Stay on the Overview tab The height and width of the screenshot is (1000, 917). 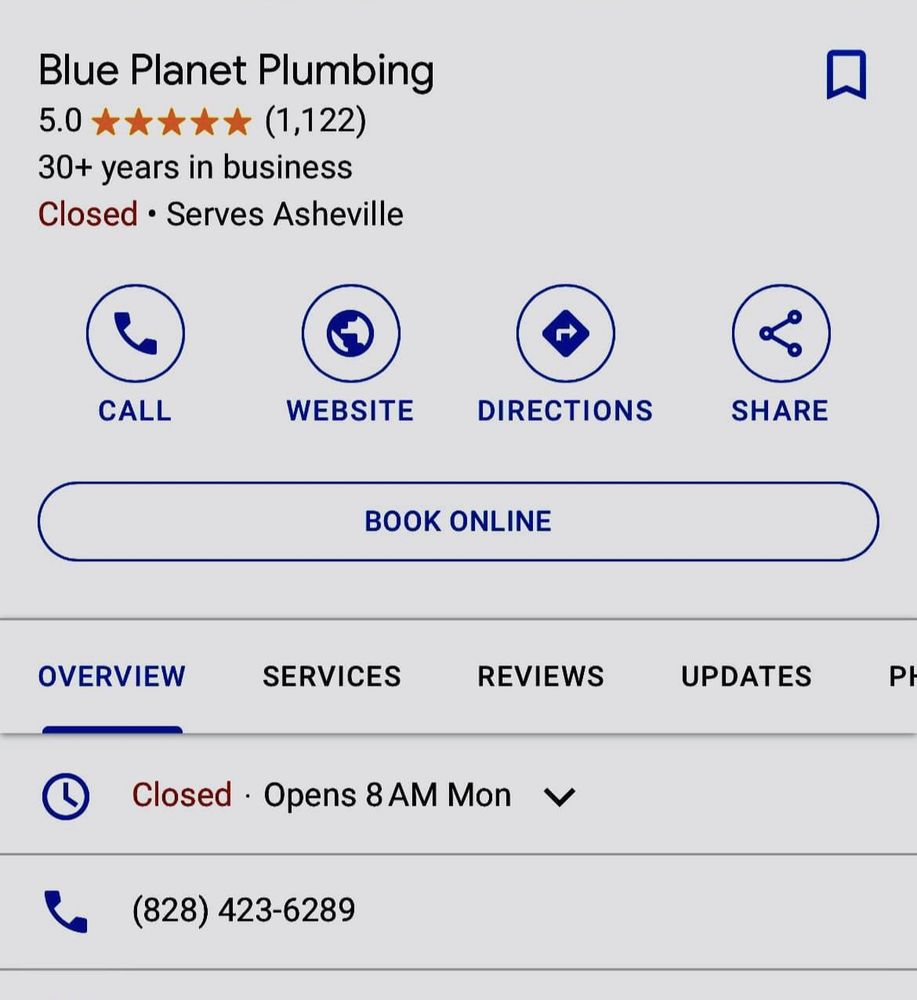coord(111,676)
